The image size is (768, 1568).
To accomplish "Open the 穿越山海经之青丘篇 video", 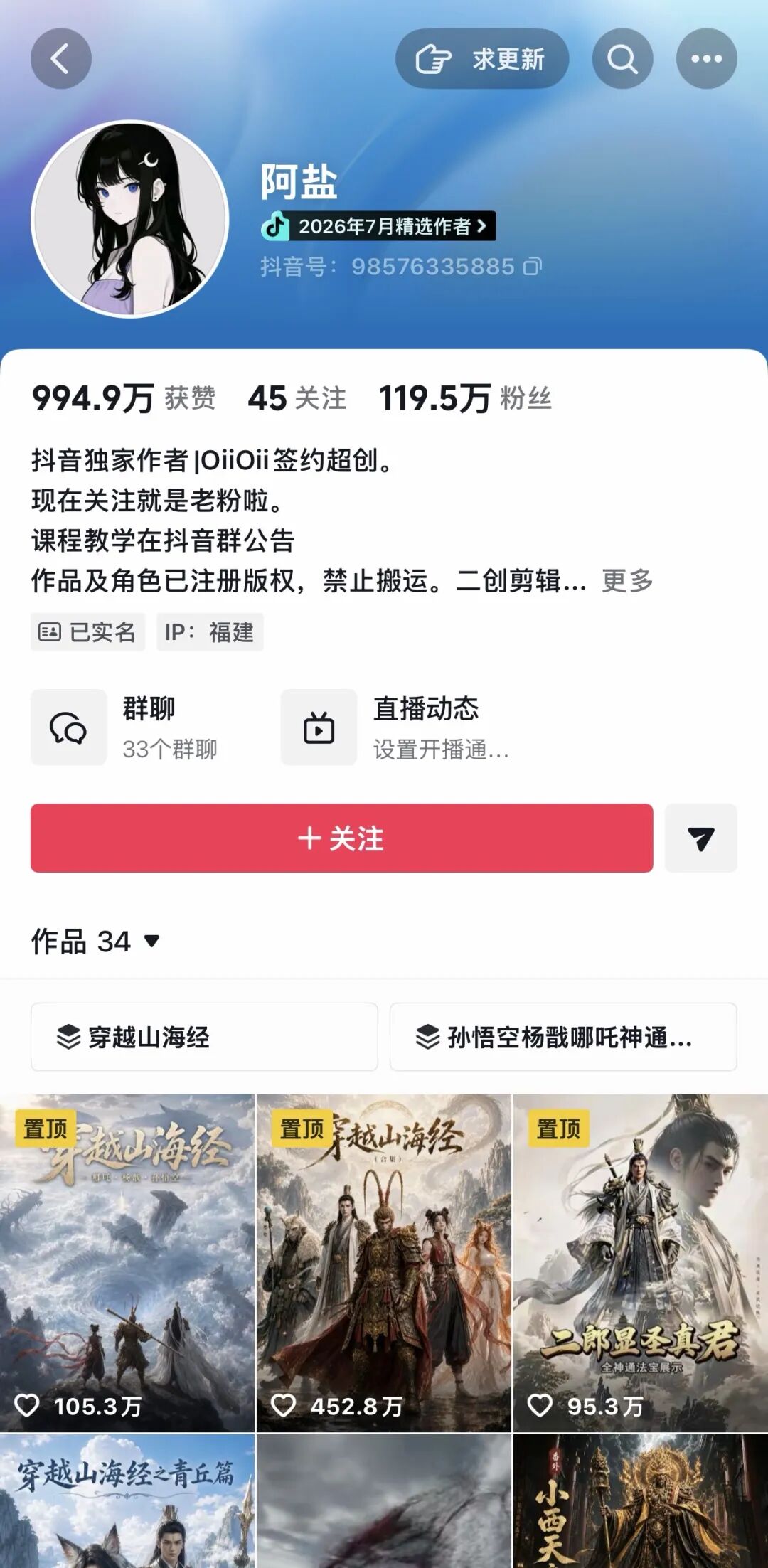I will (127, 1501).
